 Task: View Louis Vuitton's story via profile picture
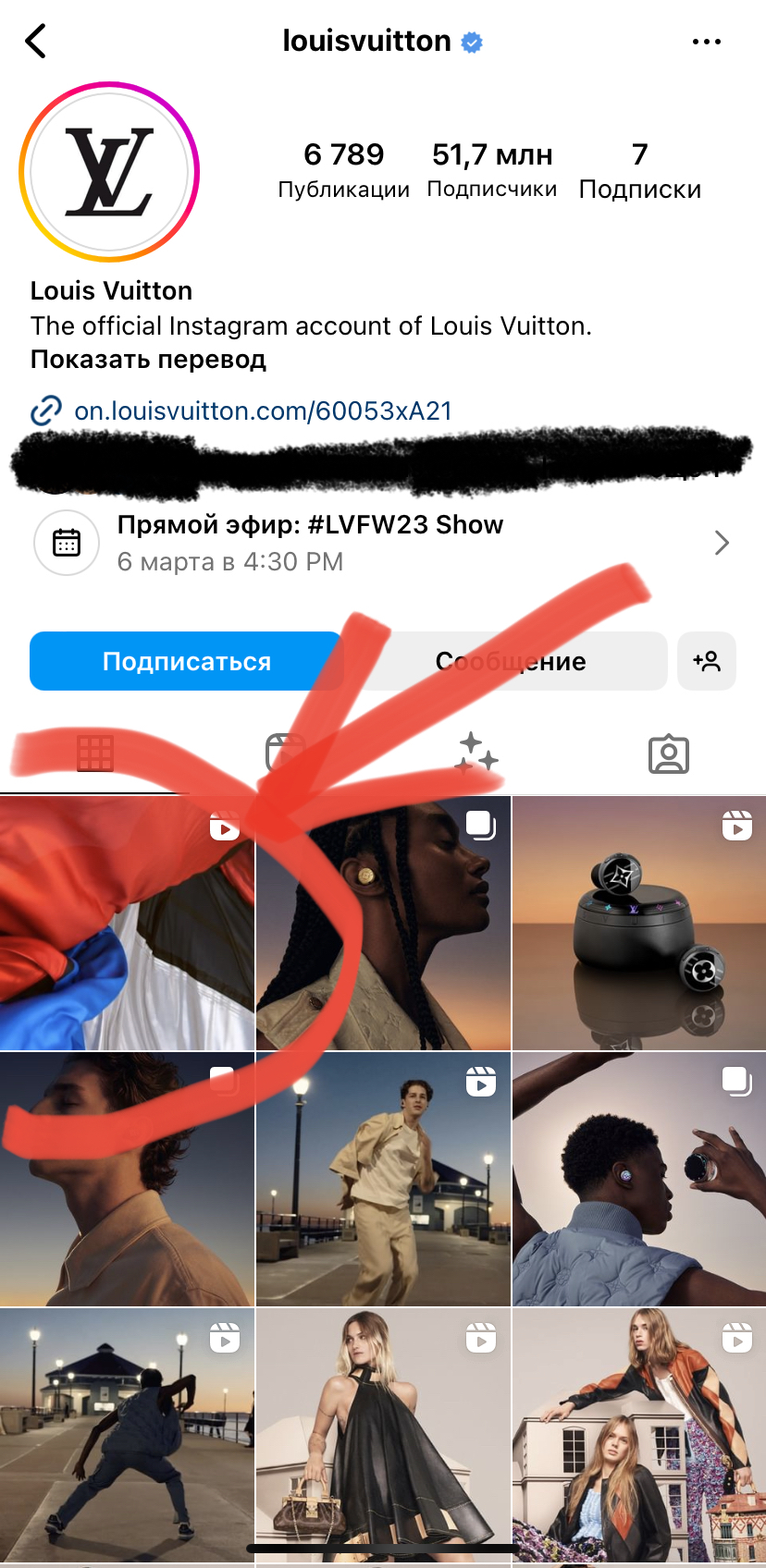pos(109,172)
